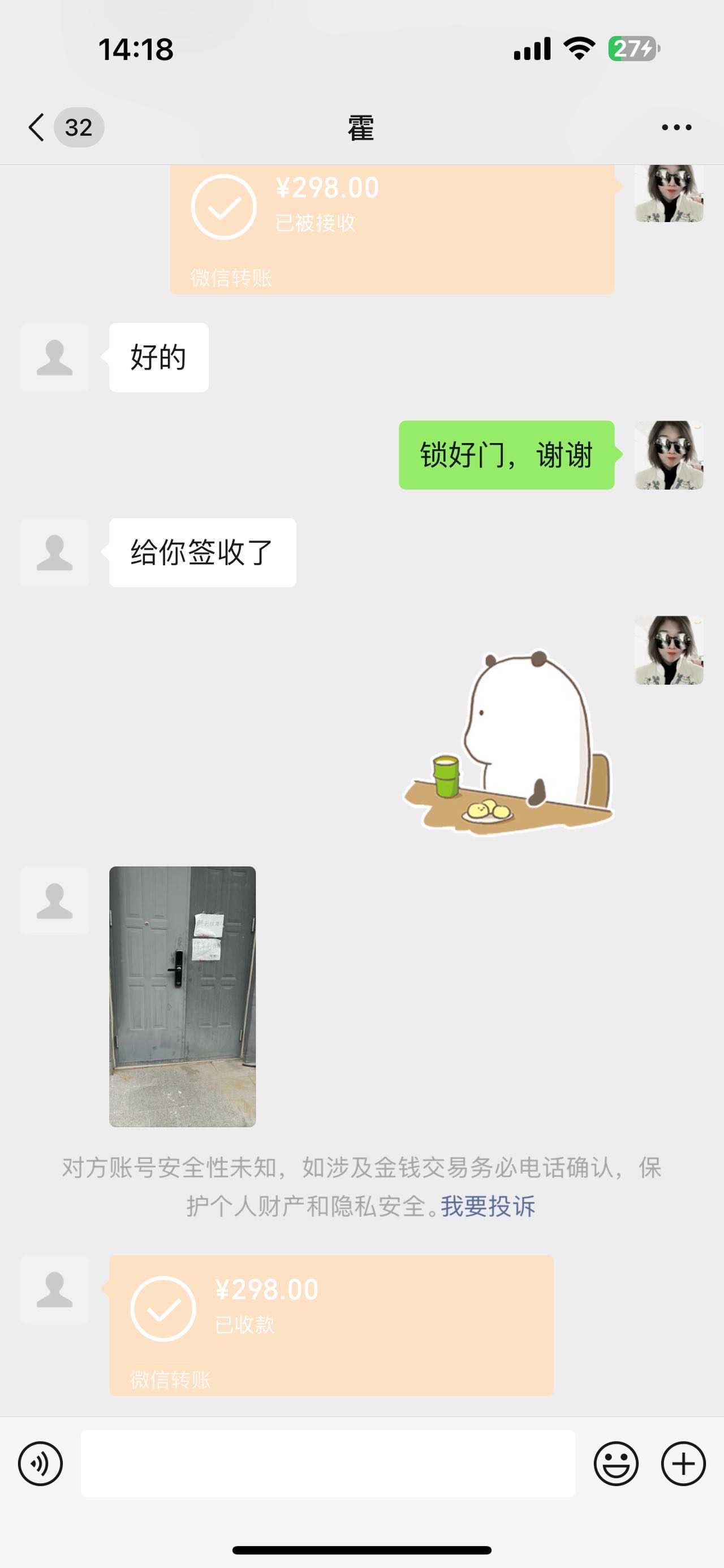Tap the 我要投诉 complaint link

tap(488, 1206)
